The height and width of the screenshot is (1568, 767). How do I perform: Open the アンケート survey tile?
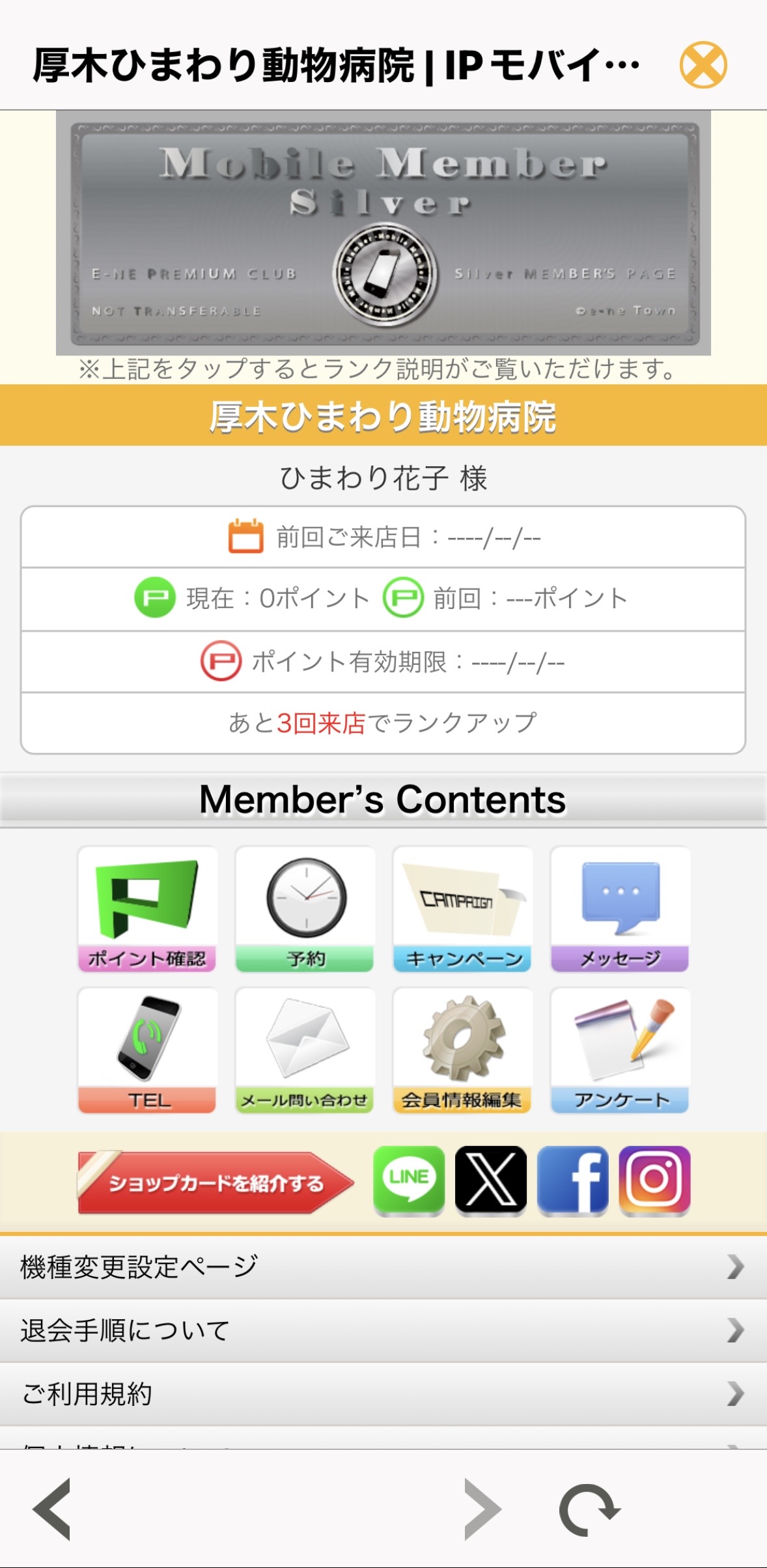[x=620, y=1050]
